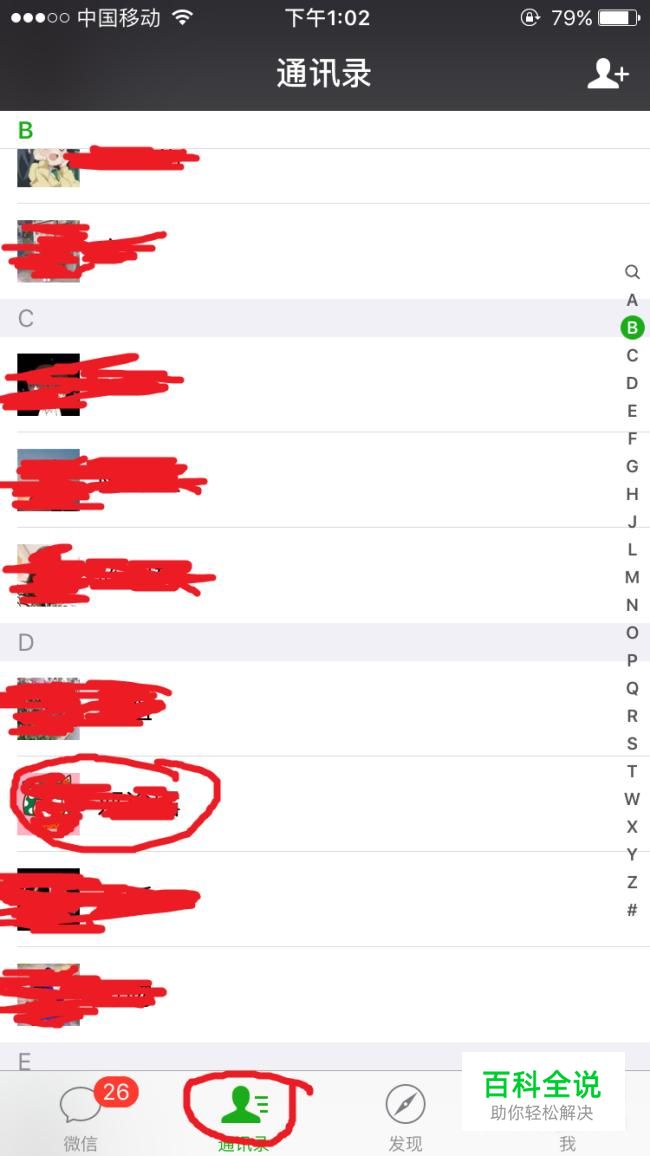The width and height of the screenshot is (650, 1156).
Task: Open the first contact under section D
Action: click(300, 708)
